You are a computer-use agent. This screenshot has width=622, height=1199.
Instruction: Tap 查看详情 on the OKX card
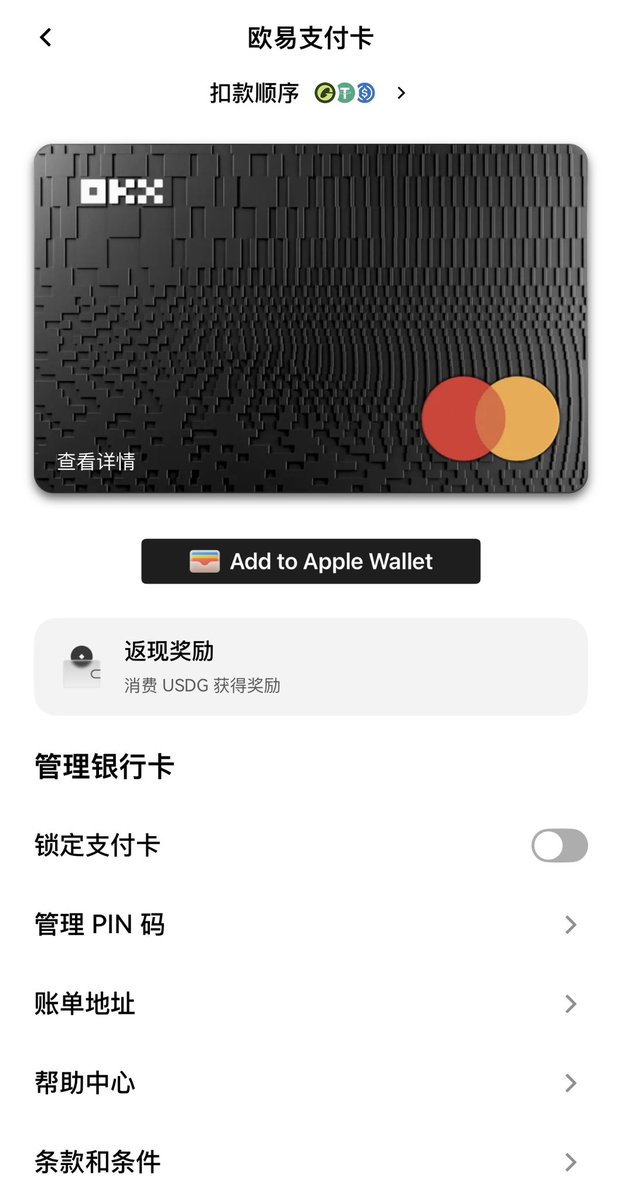click(96, 461)
